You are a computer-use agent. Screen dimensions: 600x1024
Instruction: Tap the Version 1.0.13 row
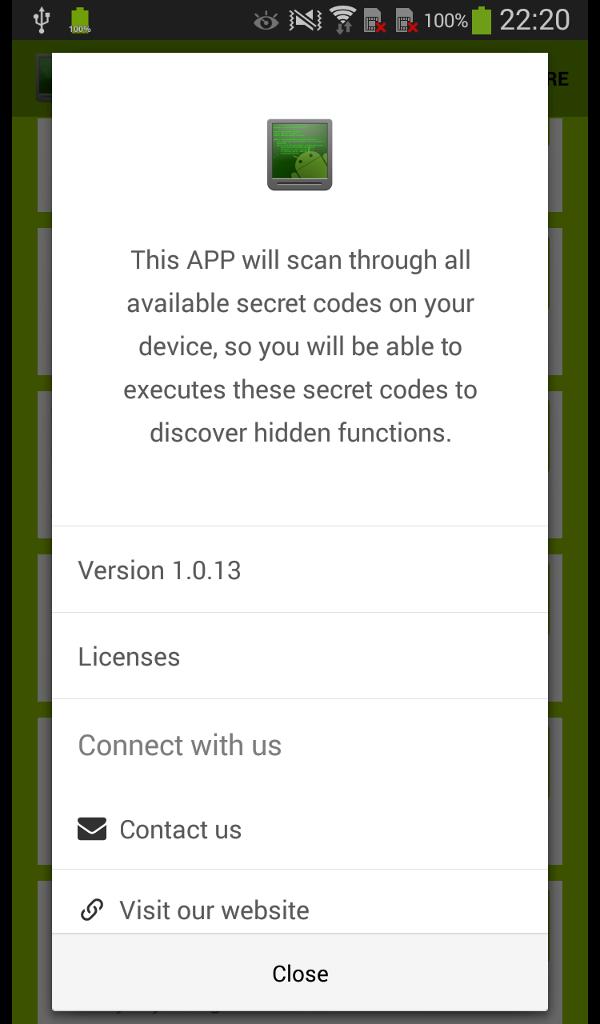[300, 570]
